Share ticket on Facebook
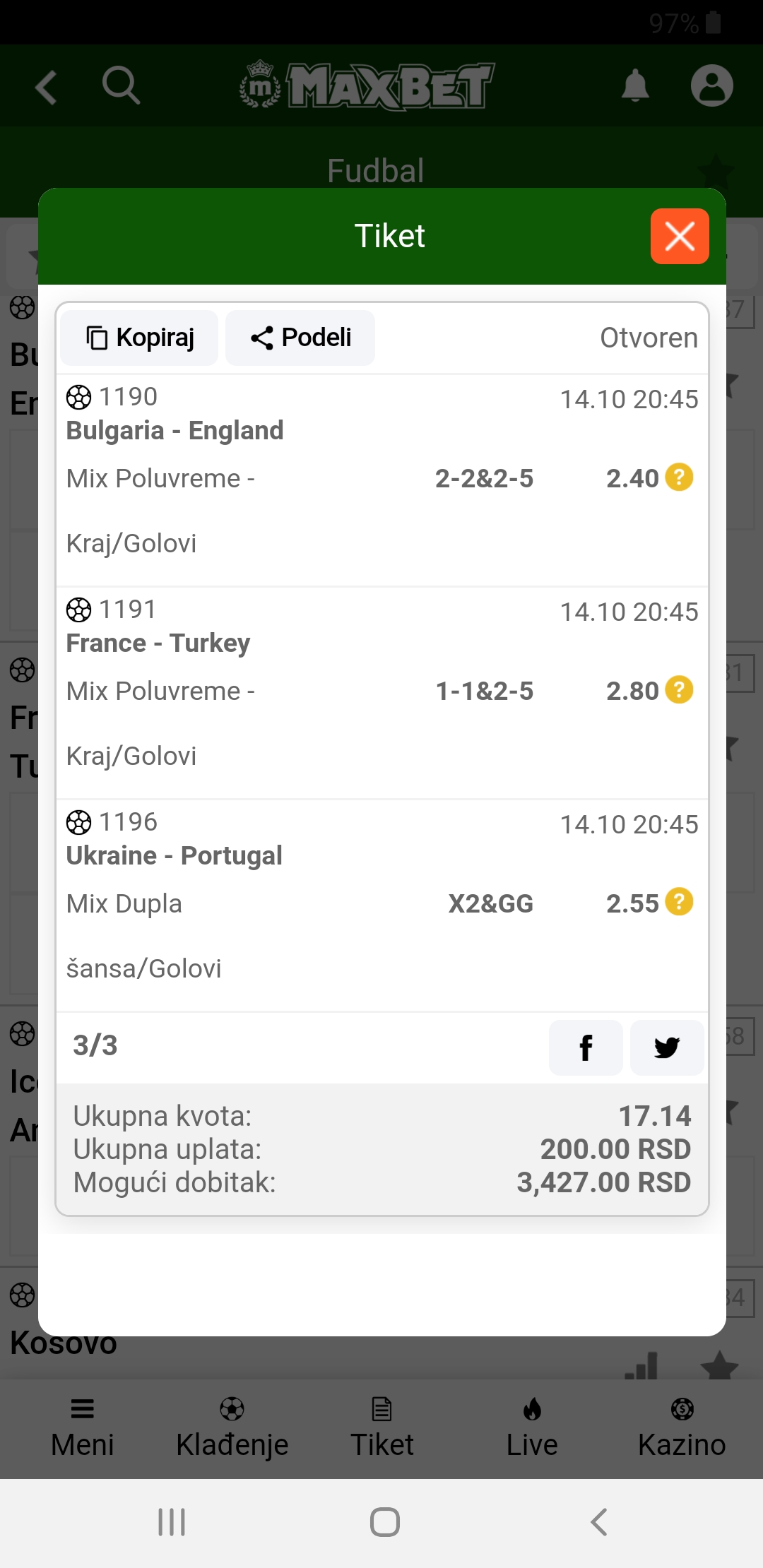The image size is (763, 1568). tap(586, 1047)
